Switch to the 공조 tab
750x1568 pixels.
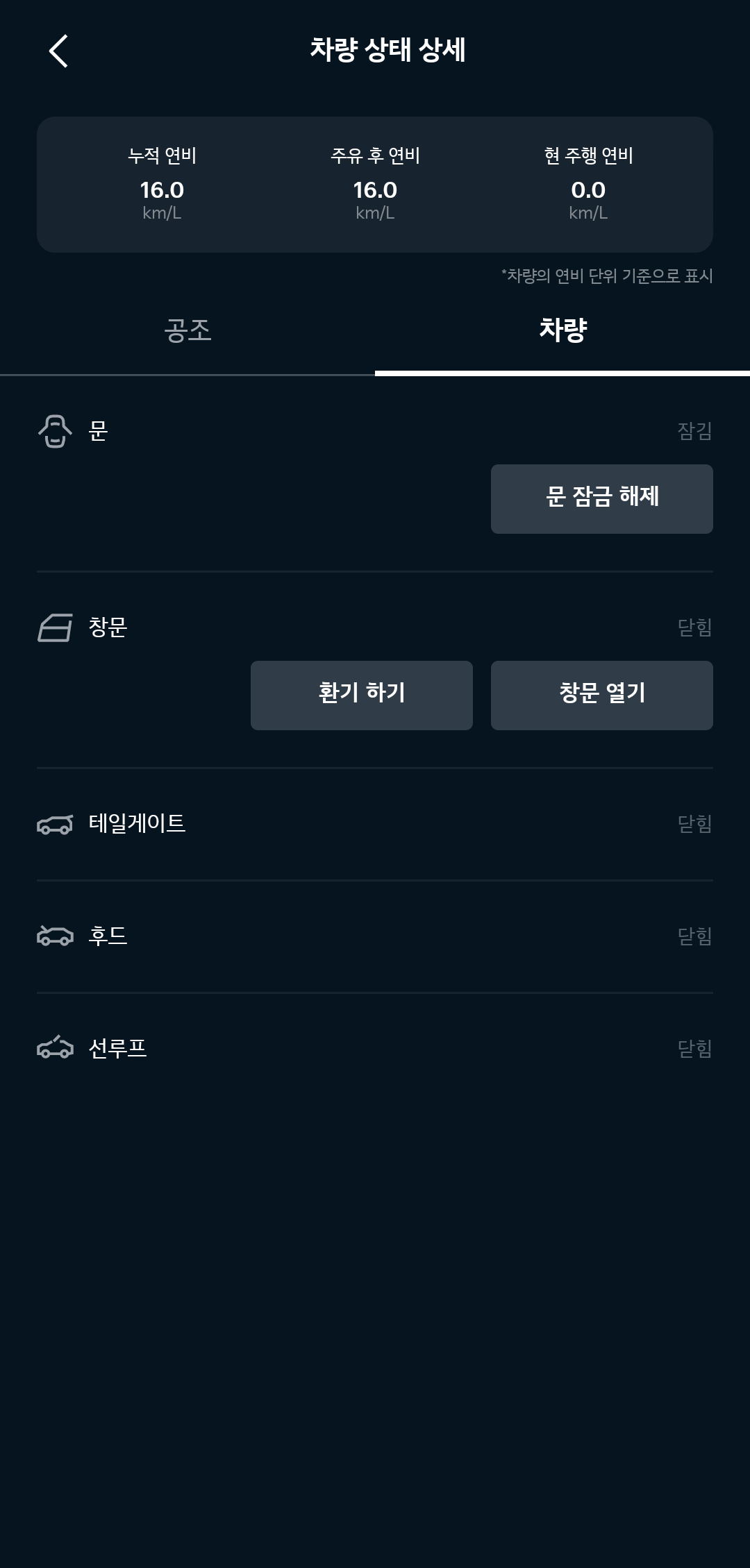pos(187,331)
